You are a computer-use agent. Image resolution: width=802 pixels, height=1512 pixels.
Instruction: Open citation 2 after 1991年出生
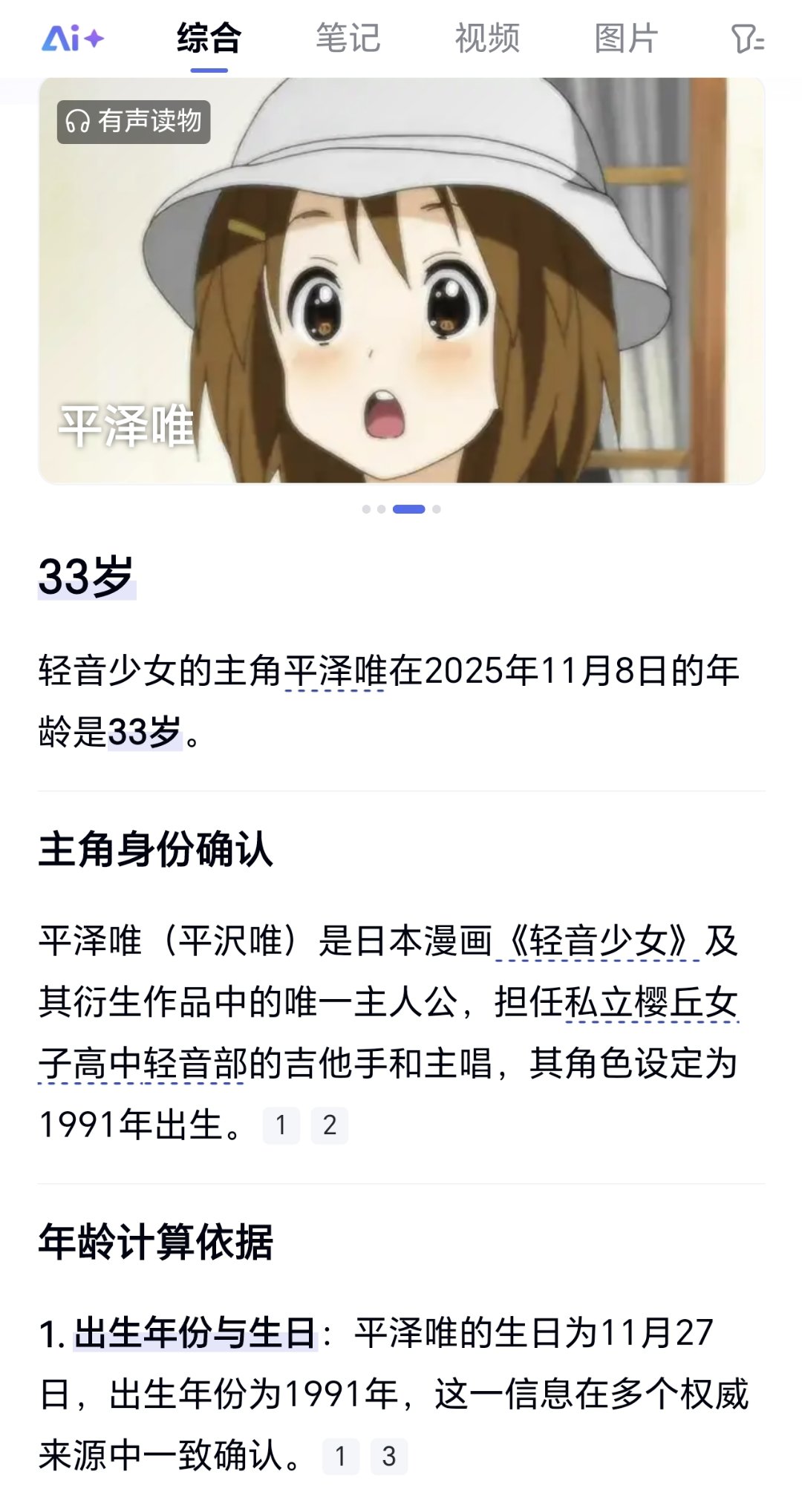coord(330,1125)
